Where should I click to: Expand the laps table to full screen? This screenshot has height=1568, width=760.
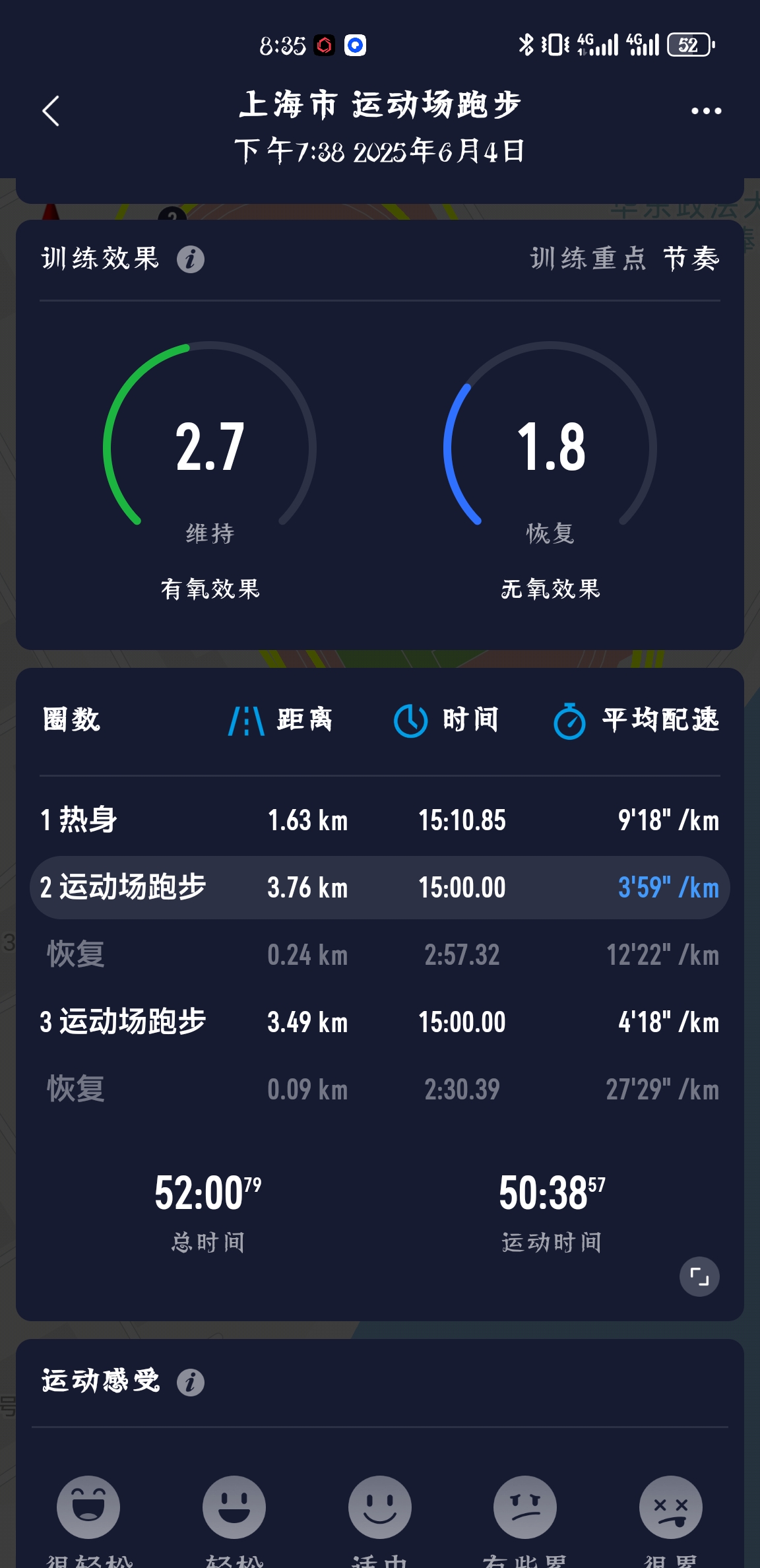pos(699,1276)
